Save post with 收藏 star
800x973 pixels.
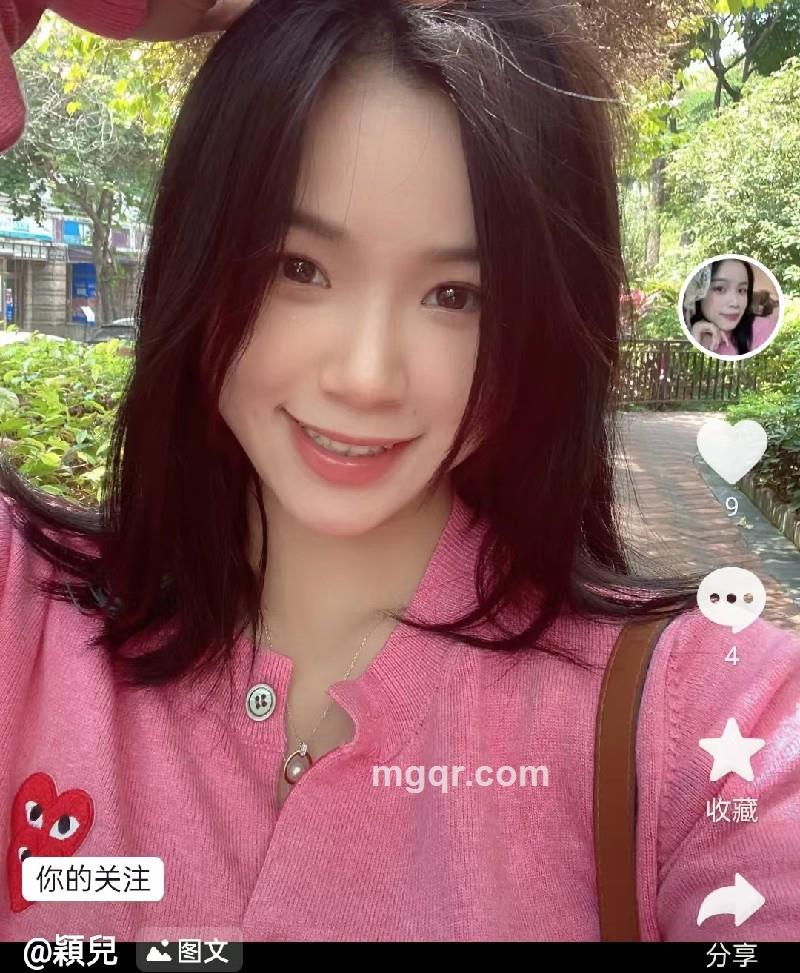731,751
